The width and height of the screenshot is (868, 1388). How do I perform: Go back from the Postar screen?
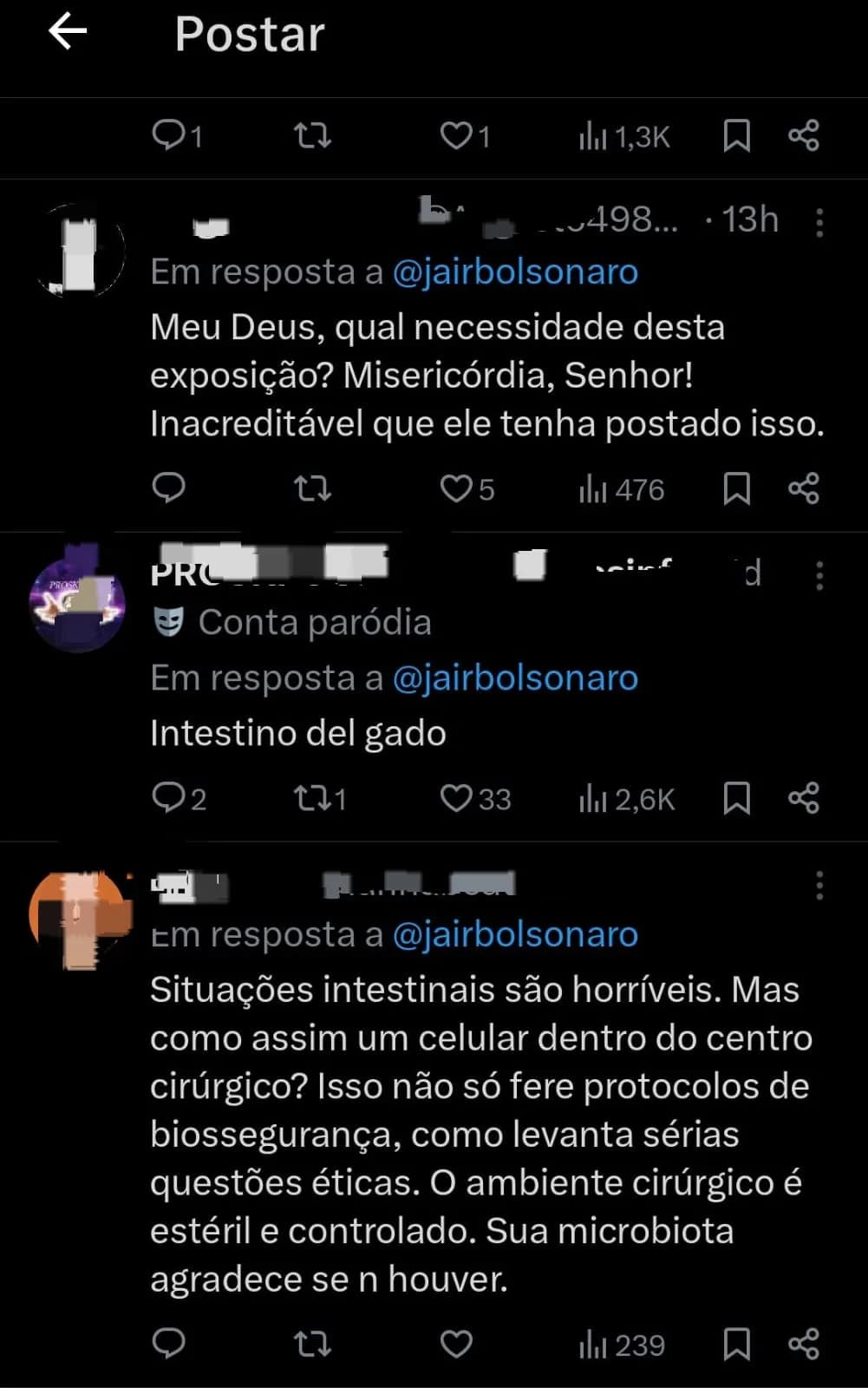[68, 33]
